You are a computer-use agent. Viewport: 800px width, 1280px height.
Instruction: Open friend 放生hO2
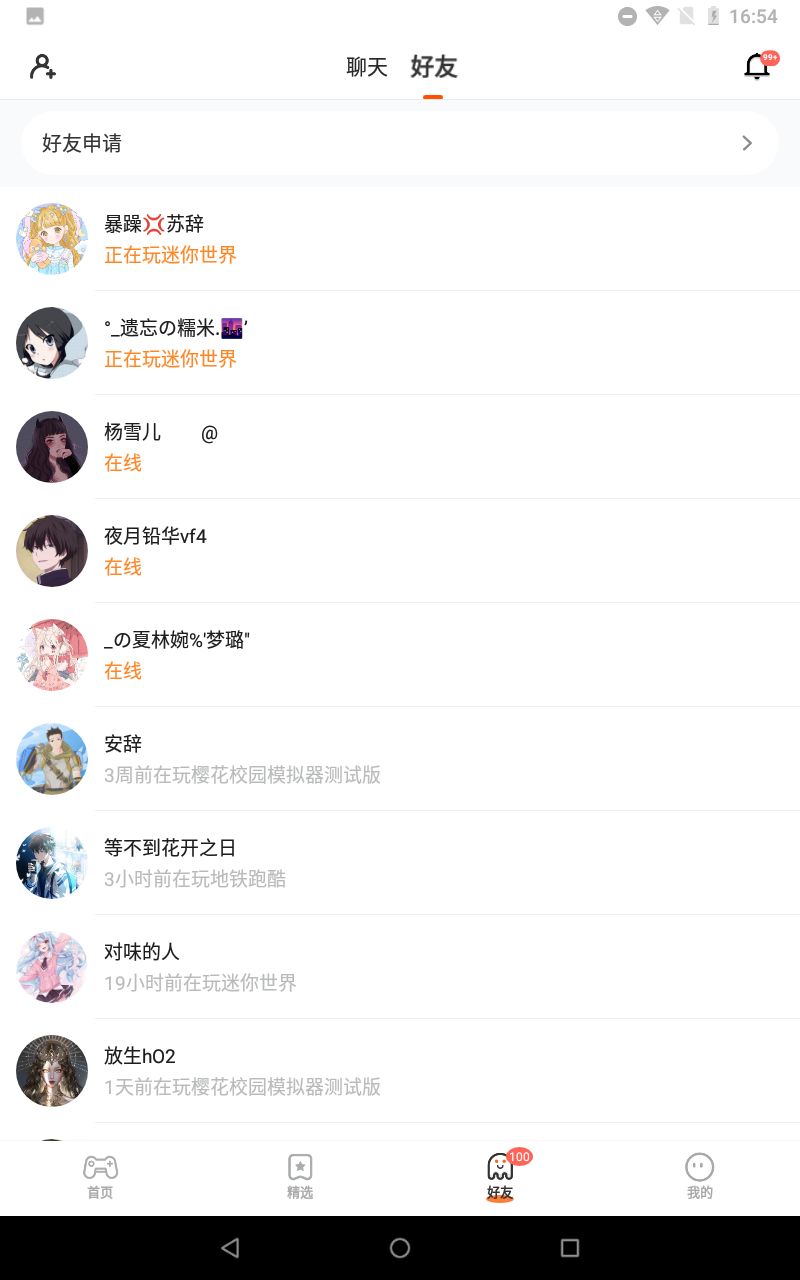400,1071
